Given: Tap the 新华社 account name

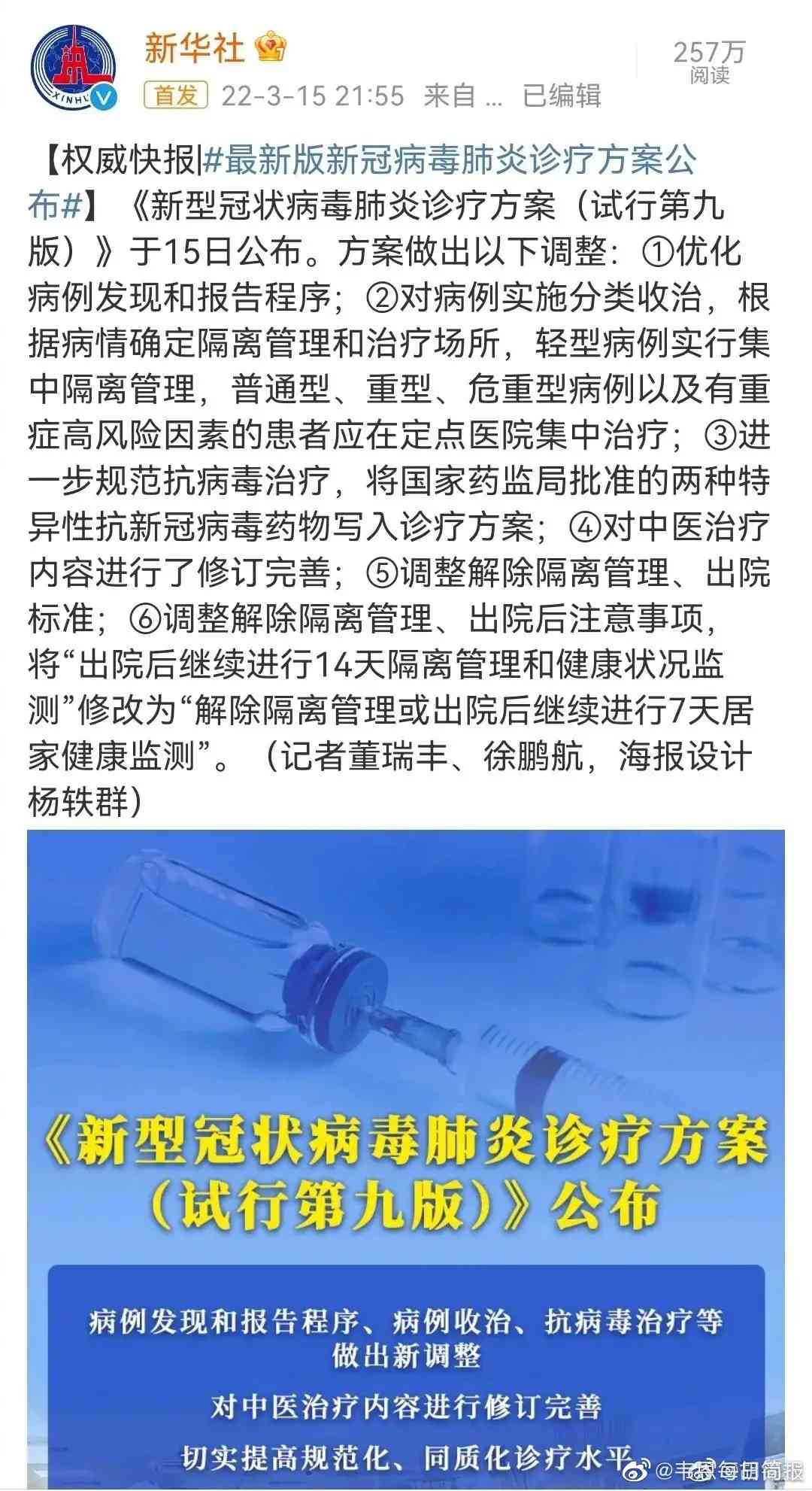Looking at the screenshot, I should 194,48.
